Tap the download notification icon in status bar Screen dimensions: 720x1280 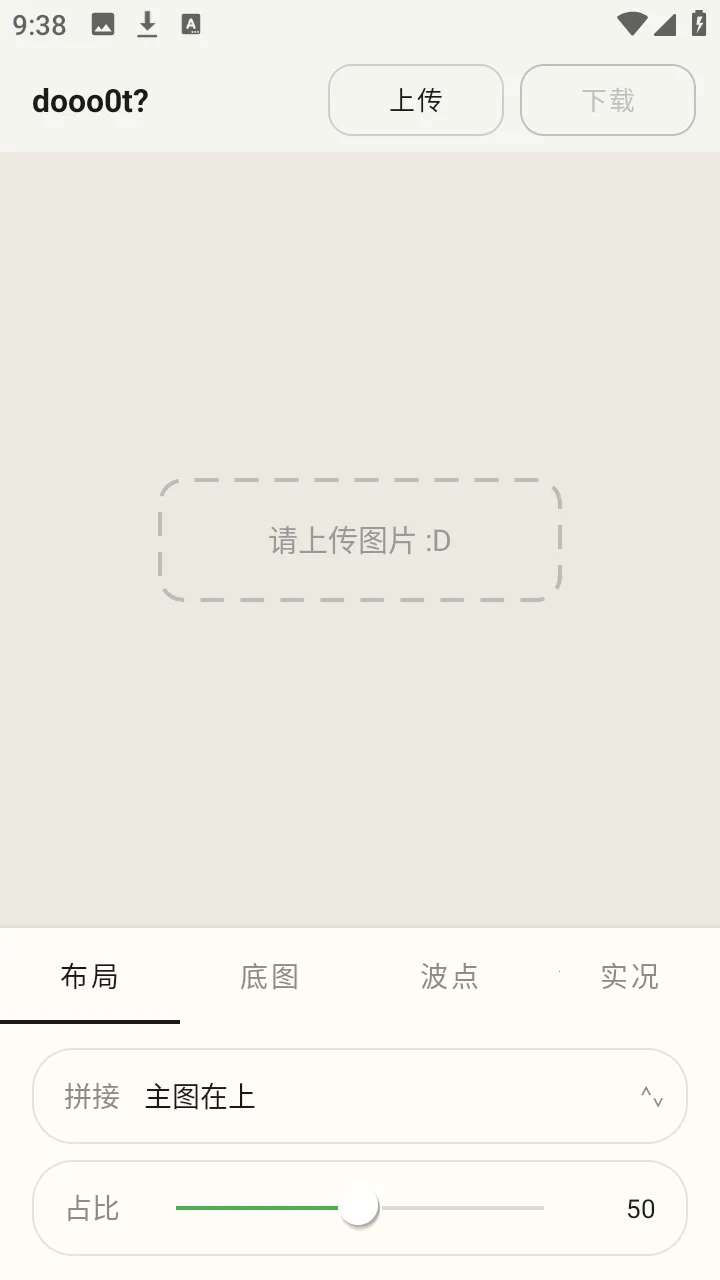pos(146,23)
